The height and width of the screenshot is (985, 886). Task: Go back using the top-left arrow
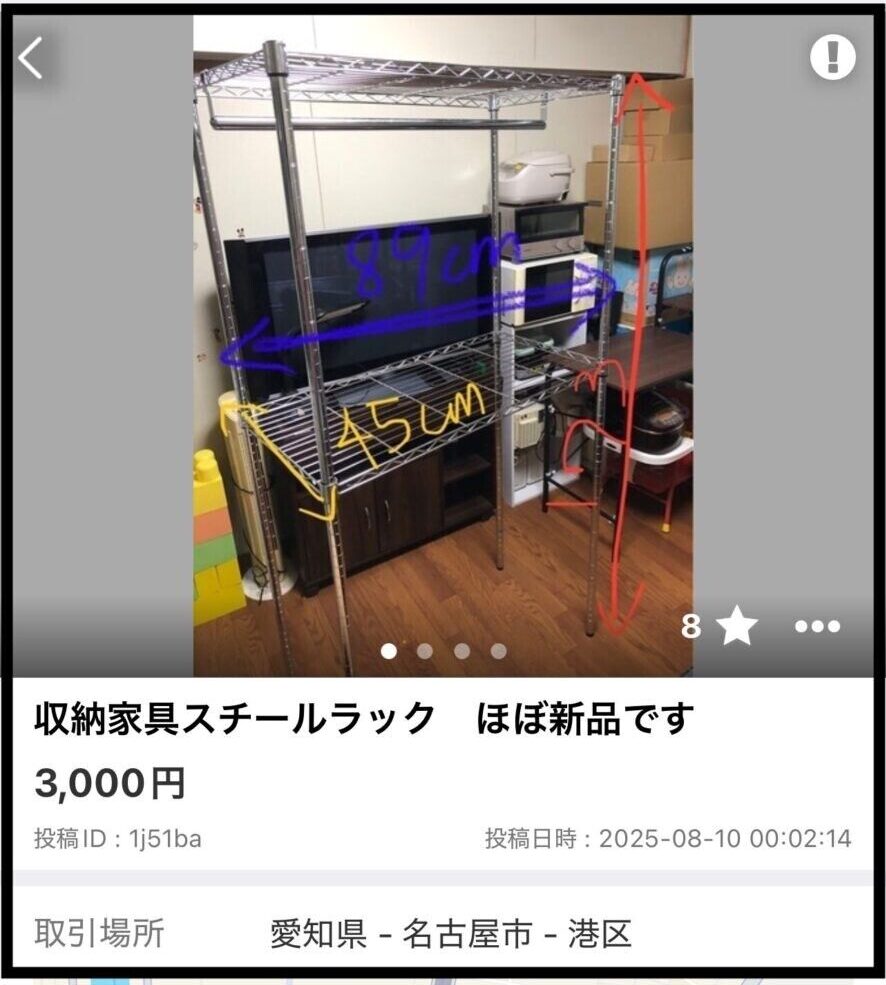tap(32, 58)
